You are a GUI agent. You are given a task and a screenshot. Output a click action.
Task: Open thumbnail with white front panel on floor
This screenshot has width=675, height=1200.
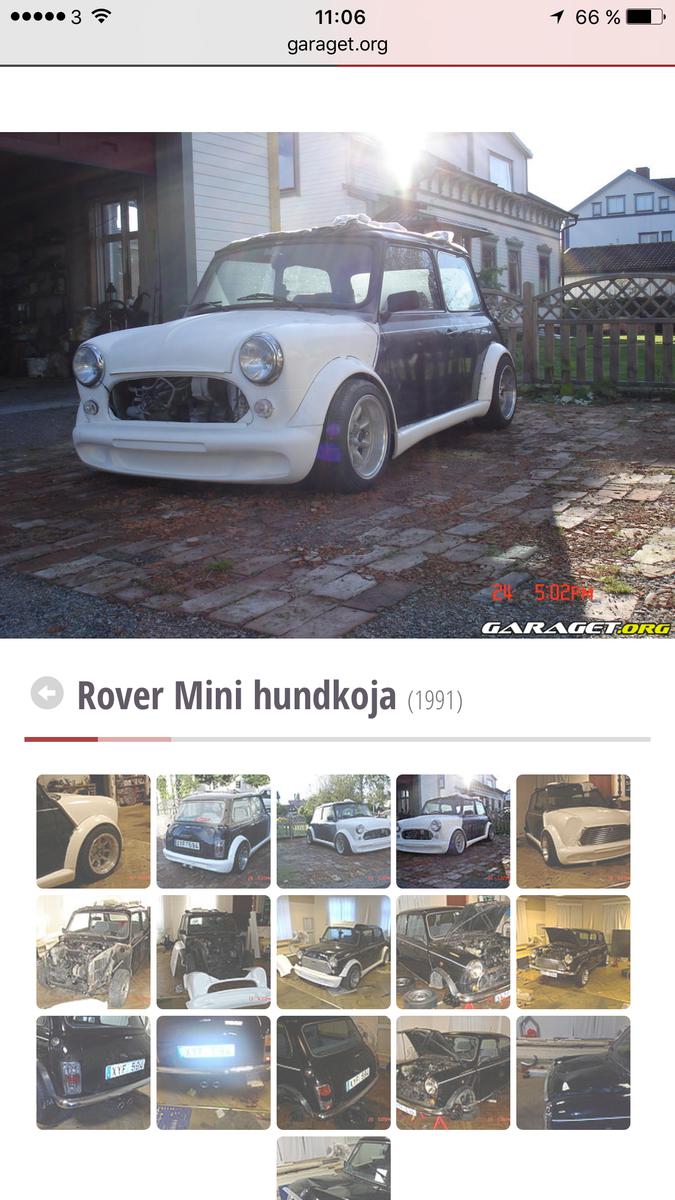pyautogui.click(x=213, y=952)
